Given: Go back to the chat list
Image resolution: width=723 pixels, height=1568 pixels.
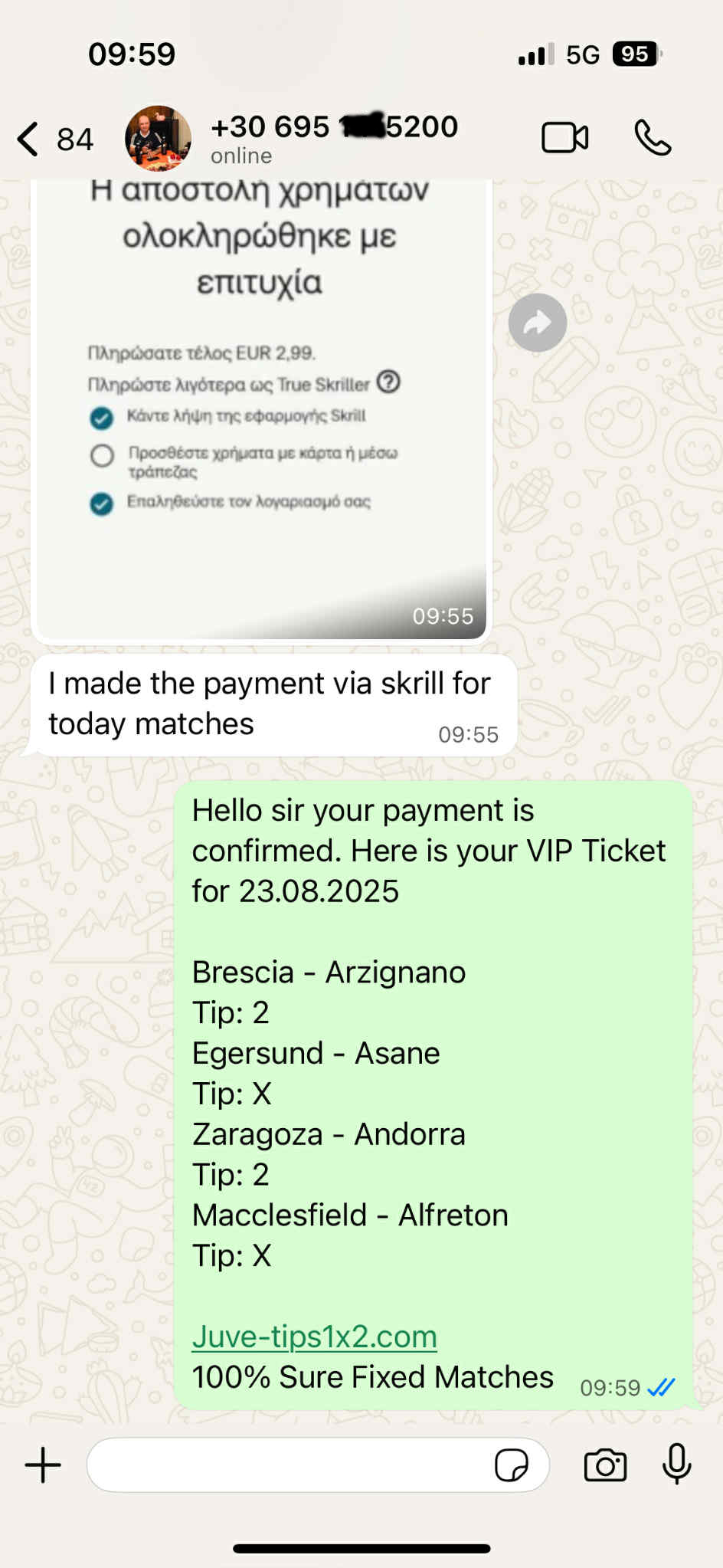Looking at the screenshot, I should coord(29,139).
